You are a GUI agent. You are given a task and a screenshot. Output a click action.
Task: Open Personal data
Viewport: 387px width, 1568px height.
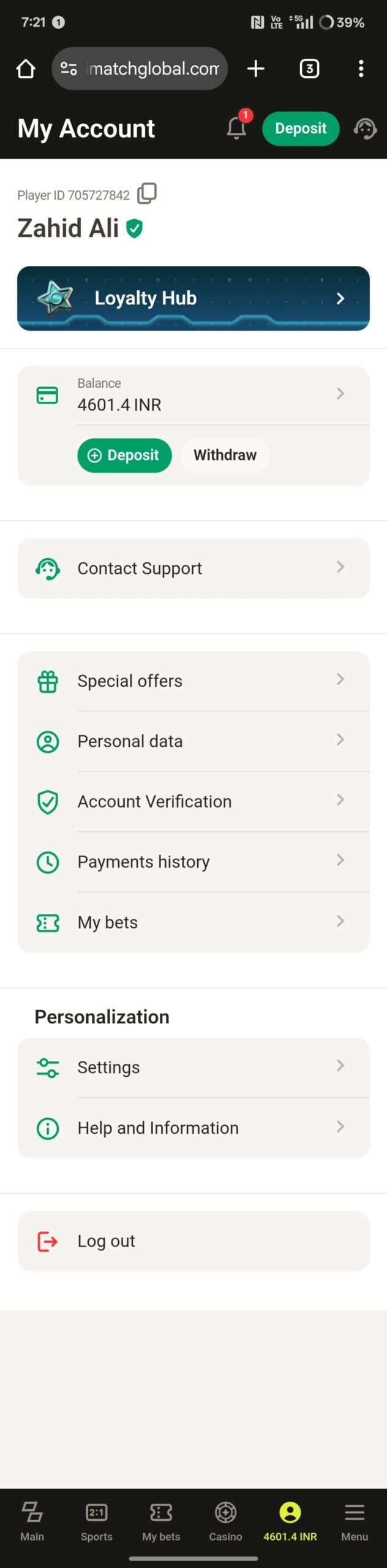coord(193,741)
